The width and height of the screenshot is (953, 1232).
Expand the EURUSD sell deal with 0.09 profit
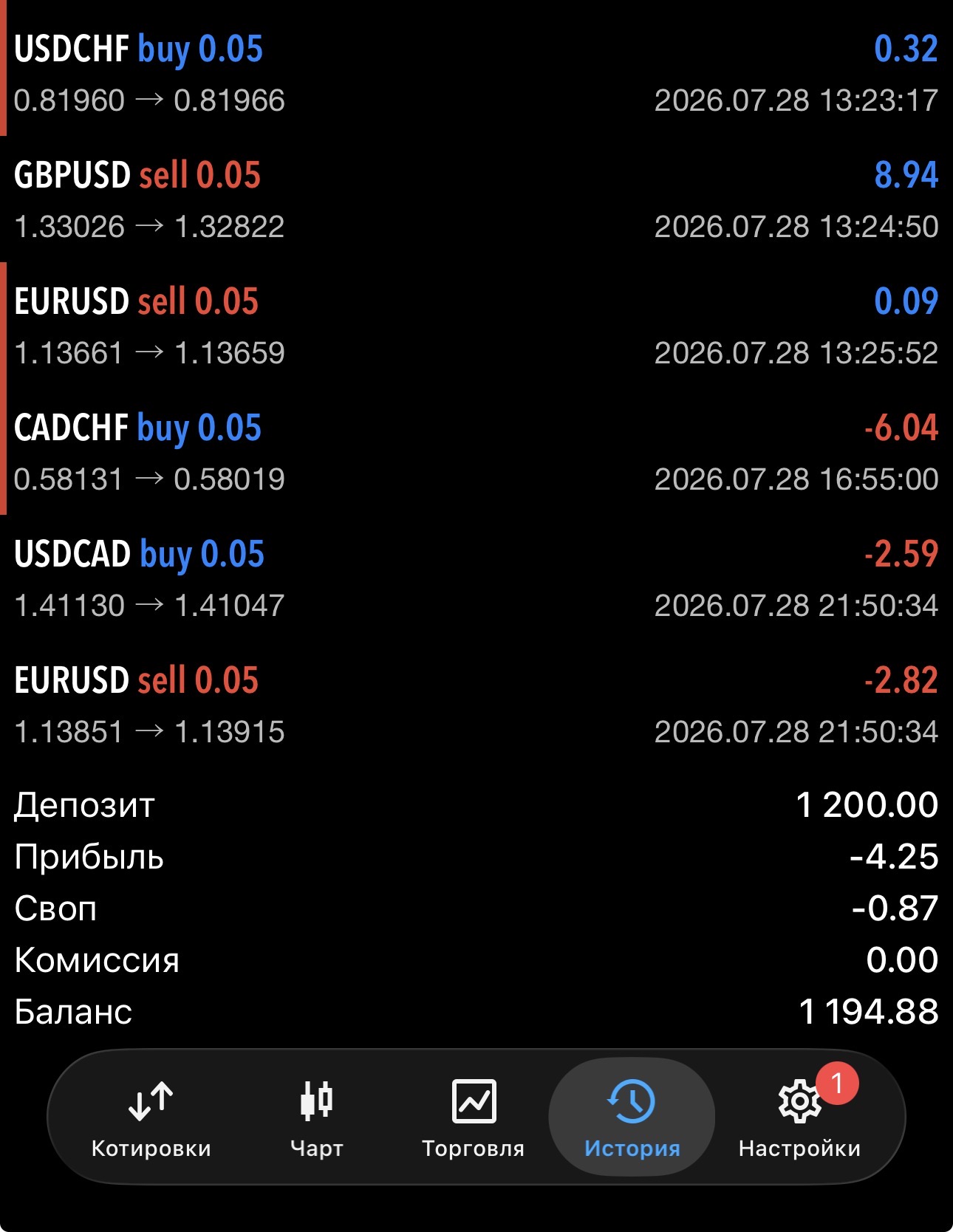pyautogui.click(x=476, y=326)
